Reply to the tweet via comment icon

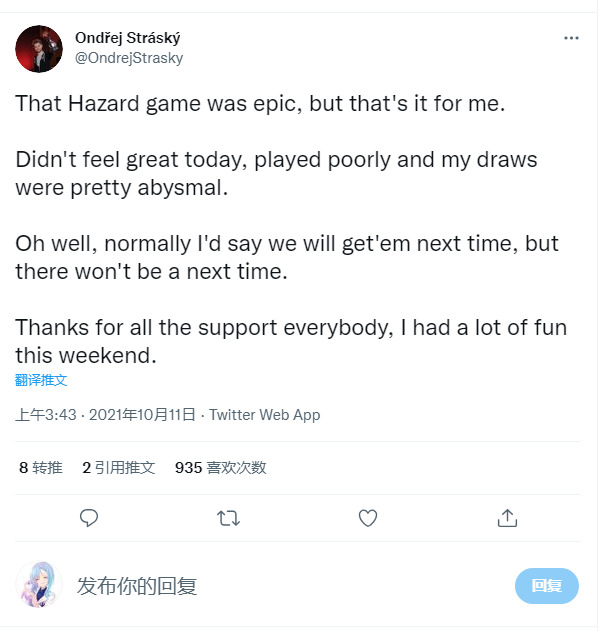[x=89, y=517]
